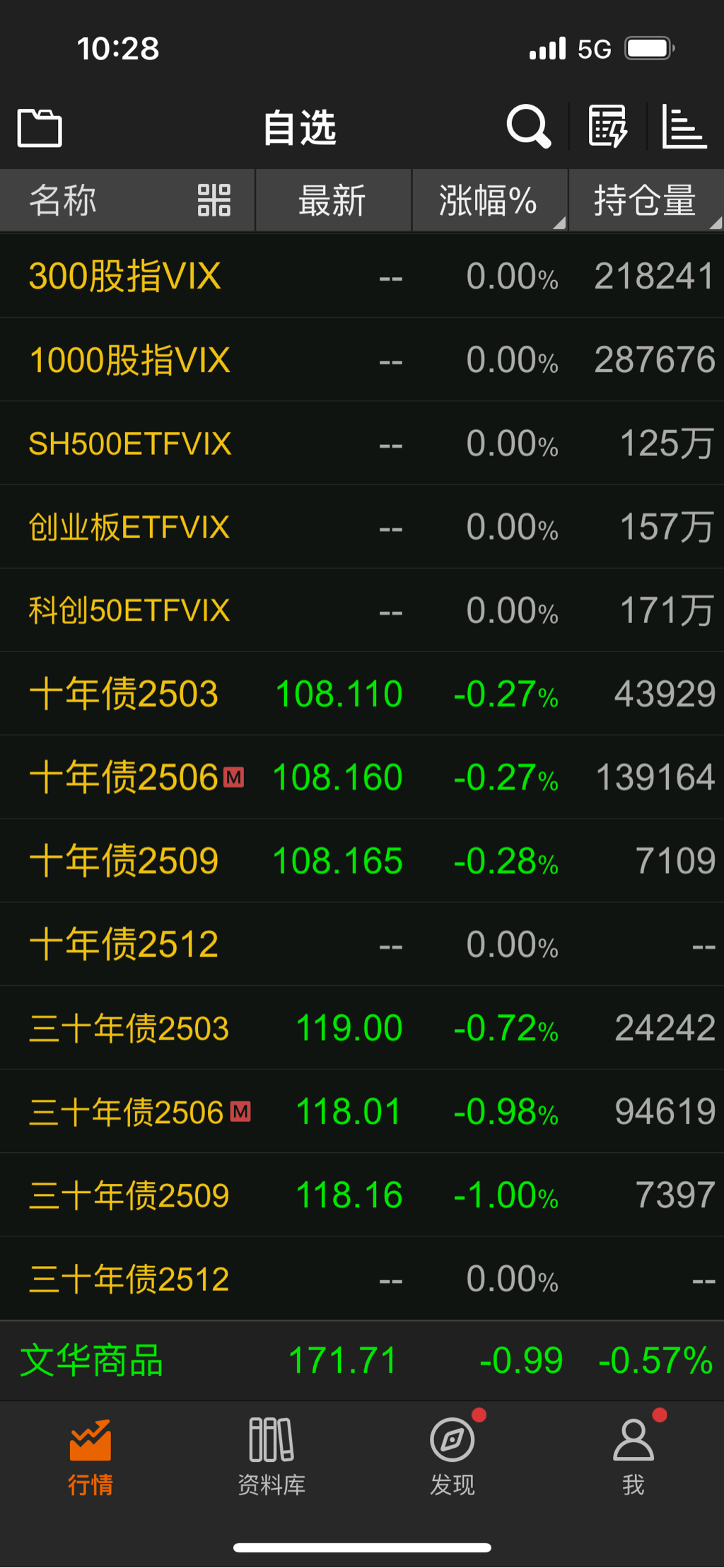Open 300股指VIX quote
Viewport: 724px width, 1568px height.
[125, 276]
